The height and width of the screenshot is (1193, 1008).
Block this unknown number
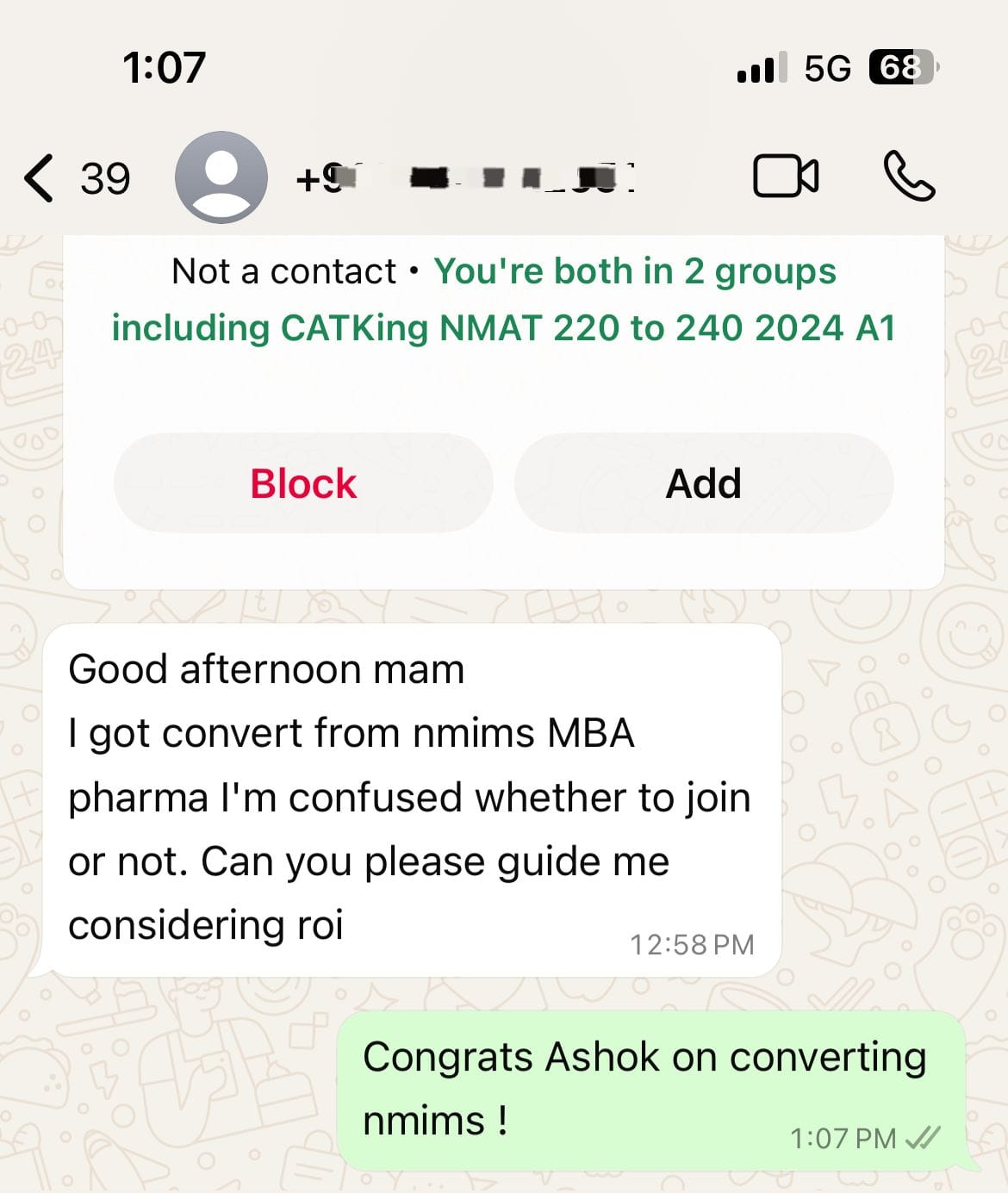(303, 483)
